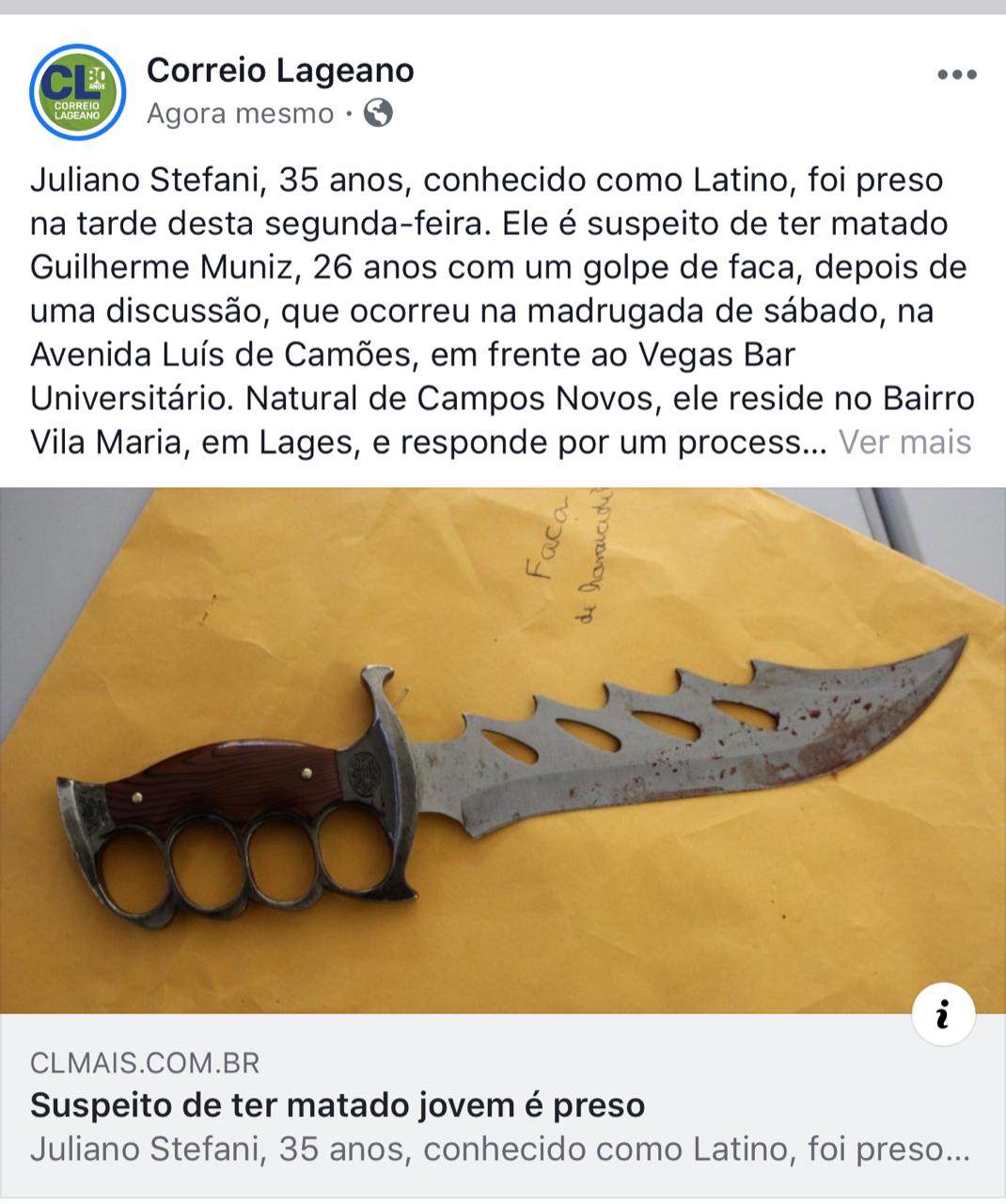Tap the info icon on the link preview

click(943, 1015)
